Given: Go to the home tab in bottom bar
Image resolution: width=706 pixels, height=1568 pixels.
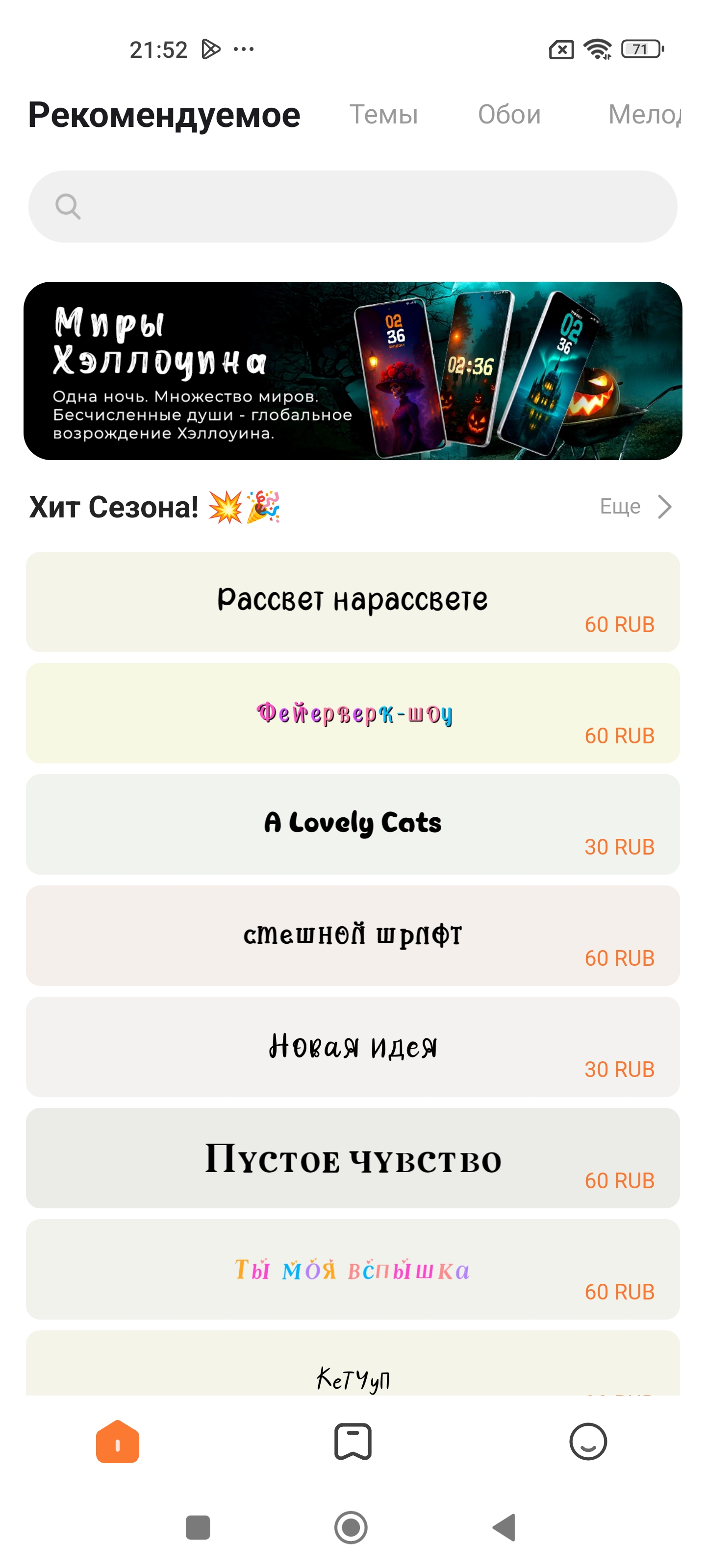Looking at the screenshot, I should [x=118, y=1442].
